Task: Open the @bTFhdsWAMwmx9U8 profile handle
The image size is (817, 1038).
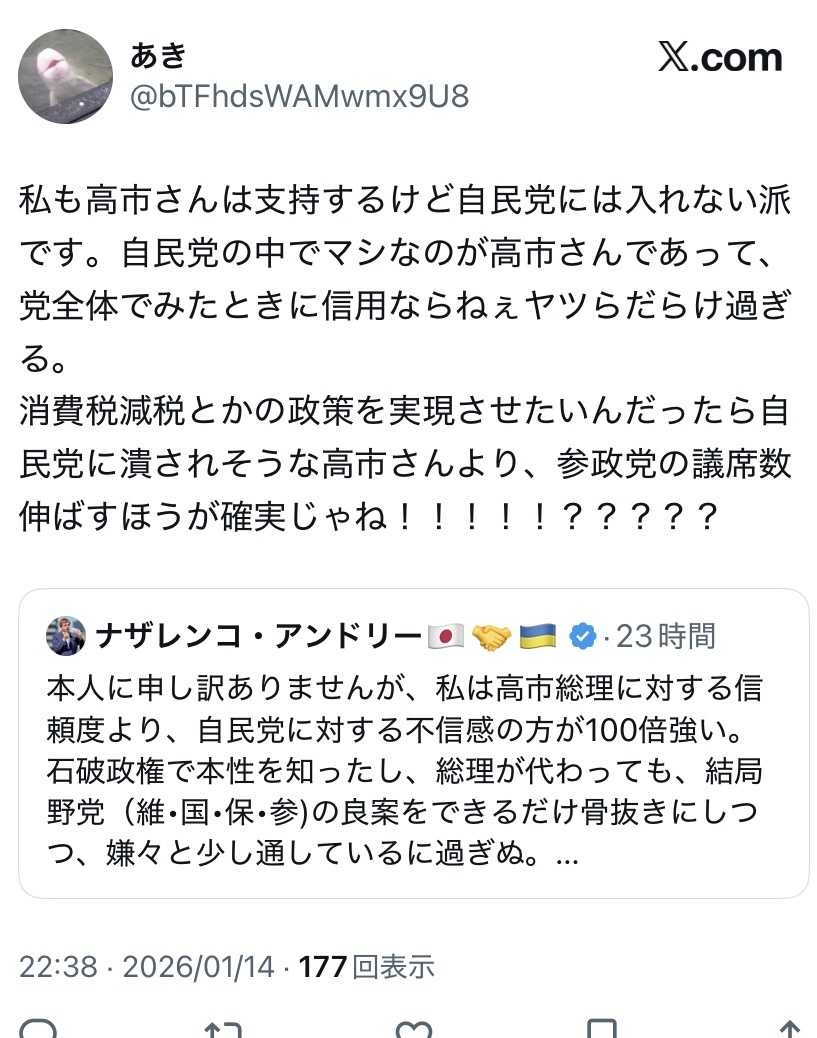Action: (299, 97)
